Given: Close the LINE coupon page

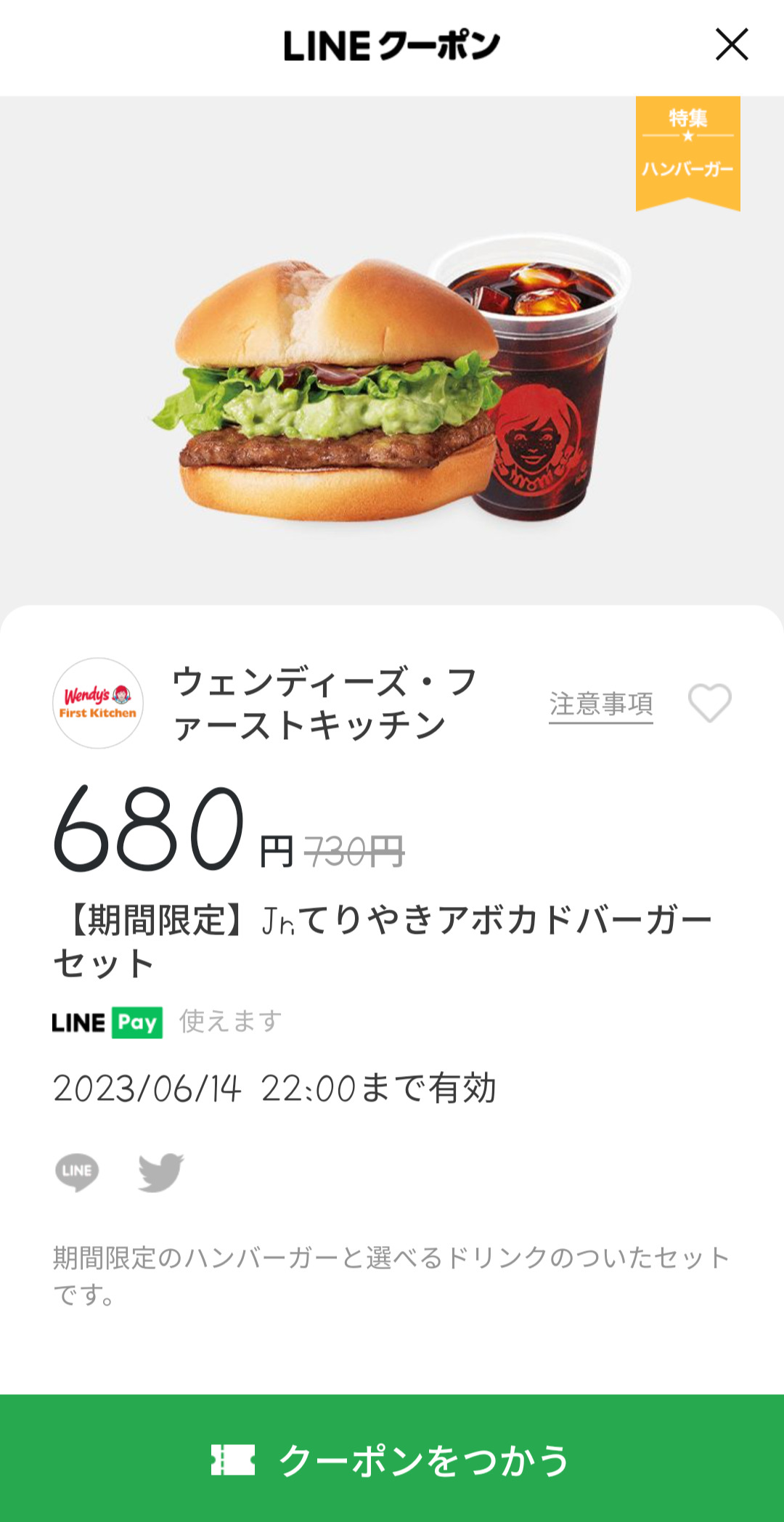Looking at the screenshot, I should pos(731,44).
